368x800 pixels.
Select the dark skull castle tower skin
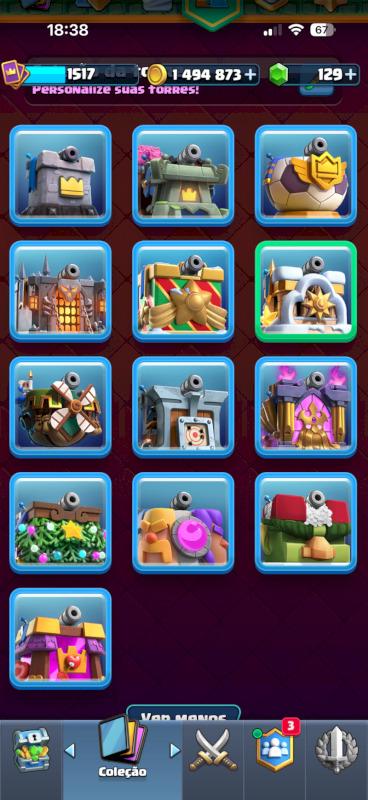point(60,291)
